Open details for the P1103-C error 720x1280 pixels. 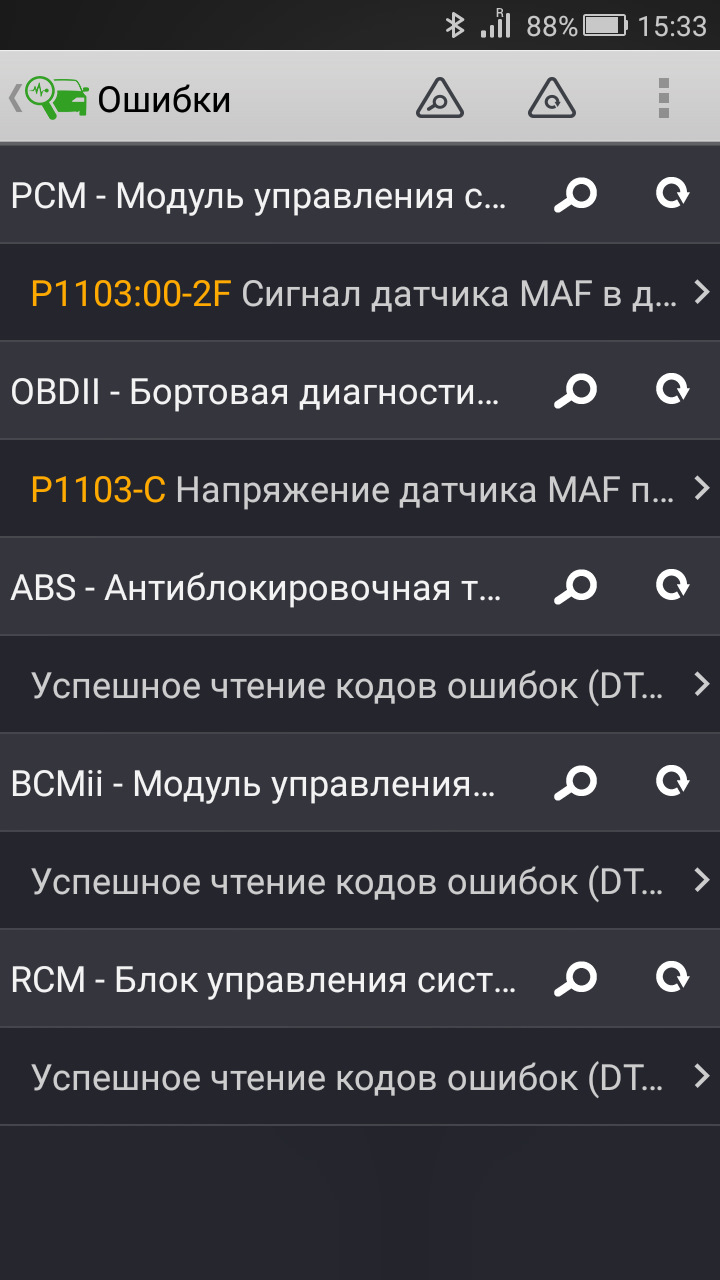click(360, 489)
